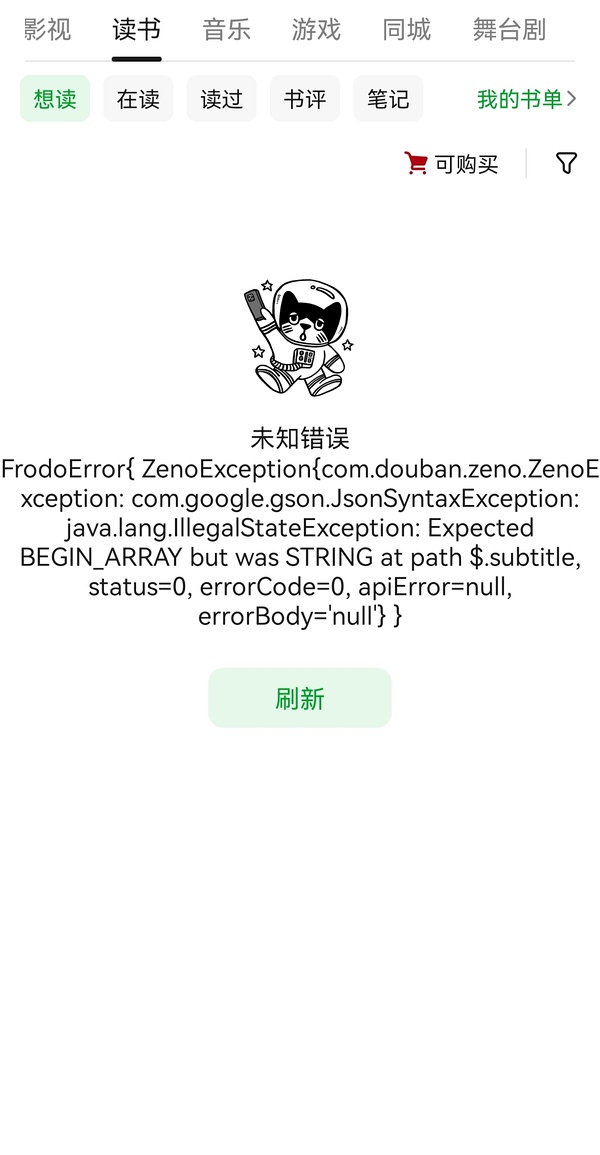
Task: Tap 刷新 to reload the page
Action: click(x=299, y=698)
